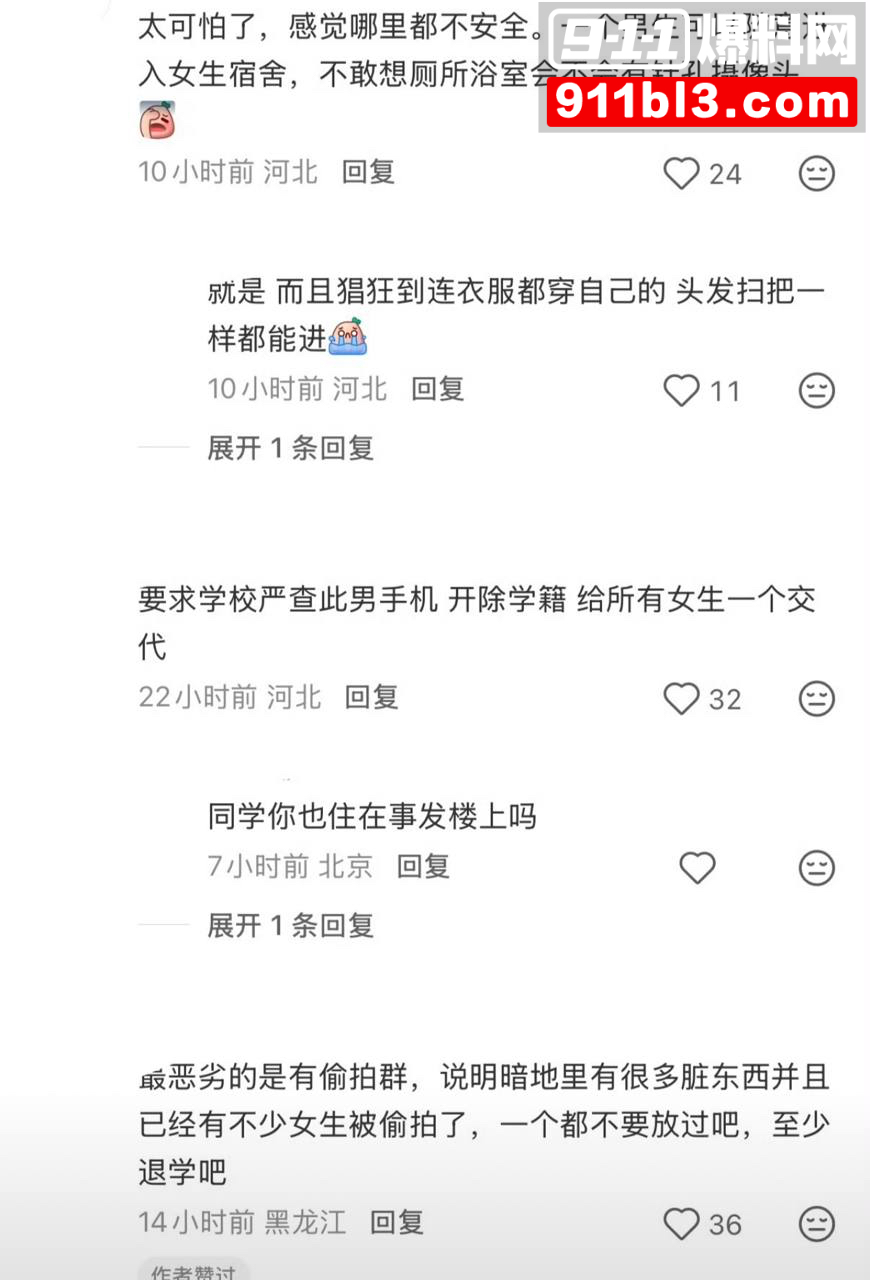Like the reply 同学你也住在事发楼上吗
Screen dimensions: 870x1280
pyautogui.click(x=697, y=867)
